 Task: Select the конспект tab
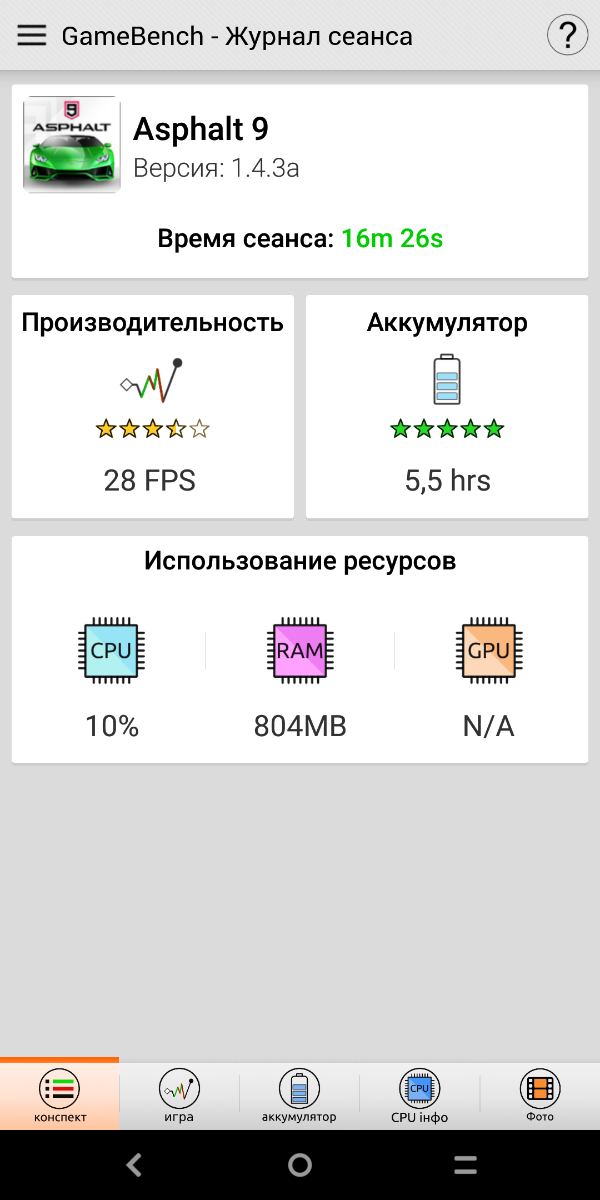coord(60,1095)
